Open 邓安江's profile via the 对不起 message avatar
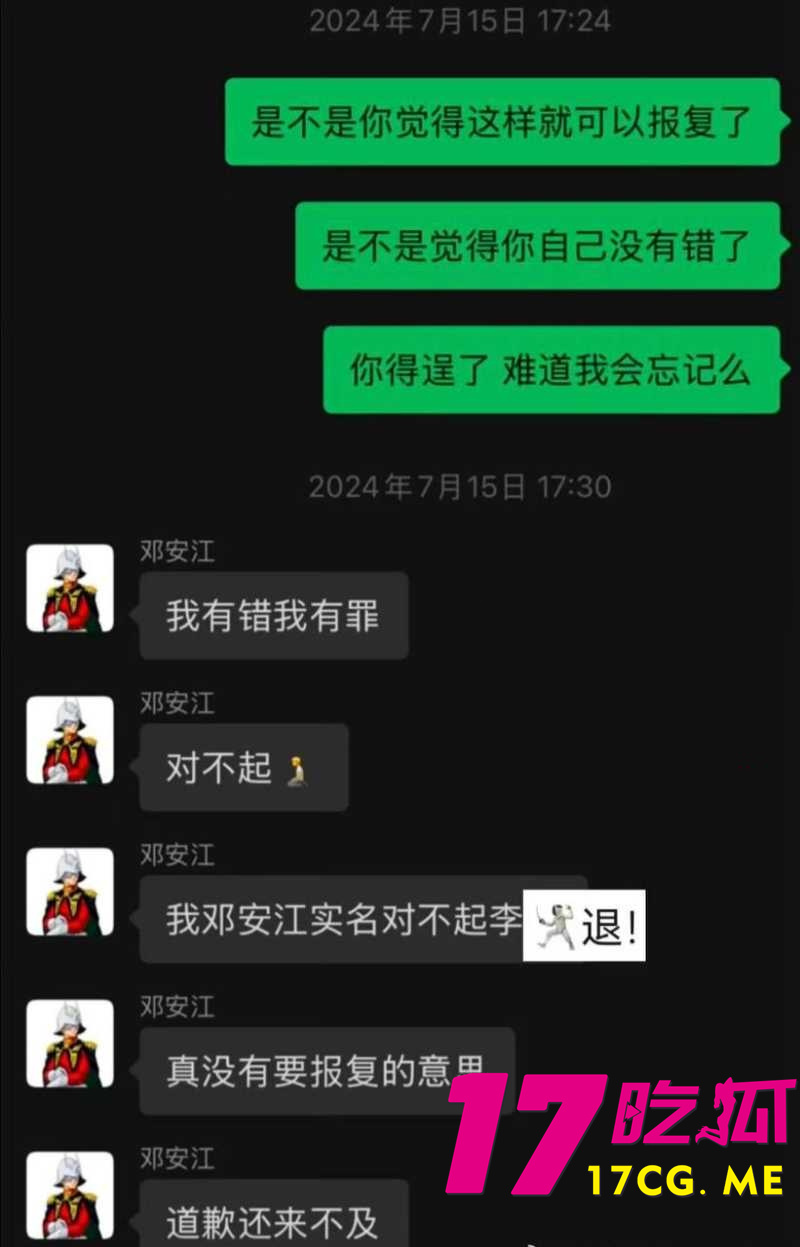 pos(69,740)
